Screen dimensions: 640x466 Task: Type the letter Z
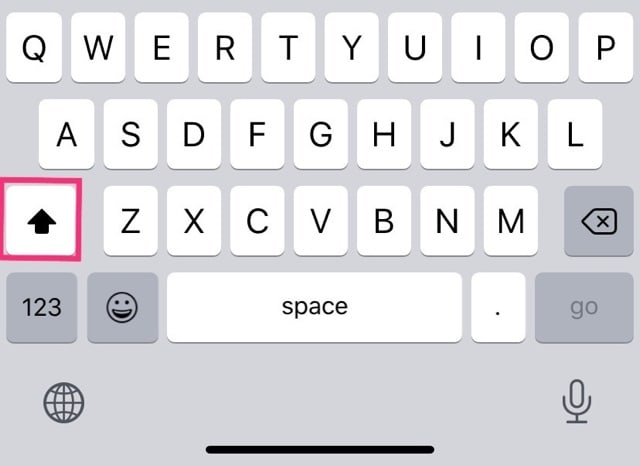click(x=131, y=221)
